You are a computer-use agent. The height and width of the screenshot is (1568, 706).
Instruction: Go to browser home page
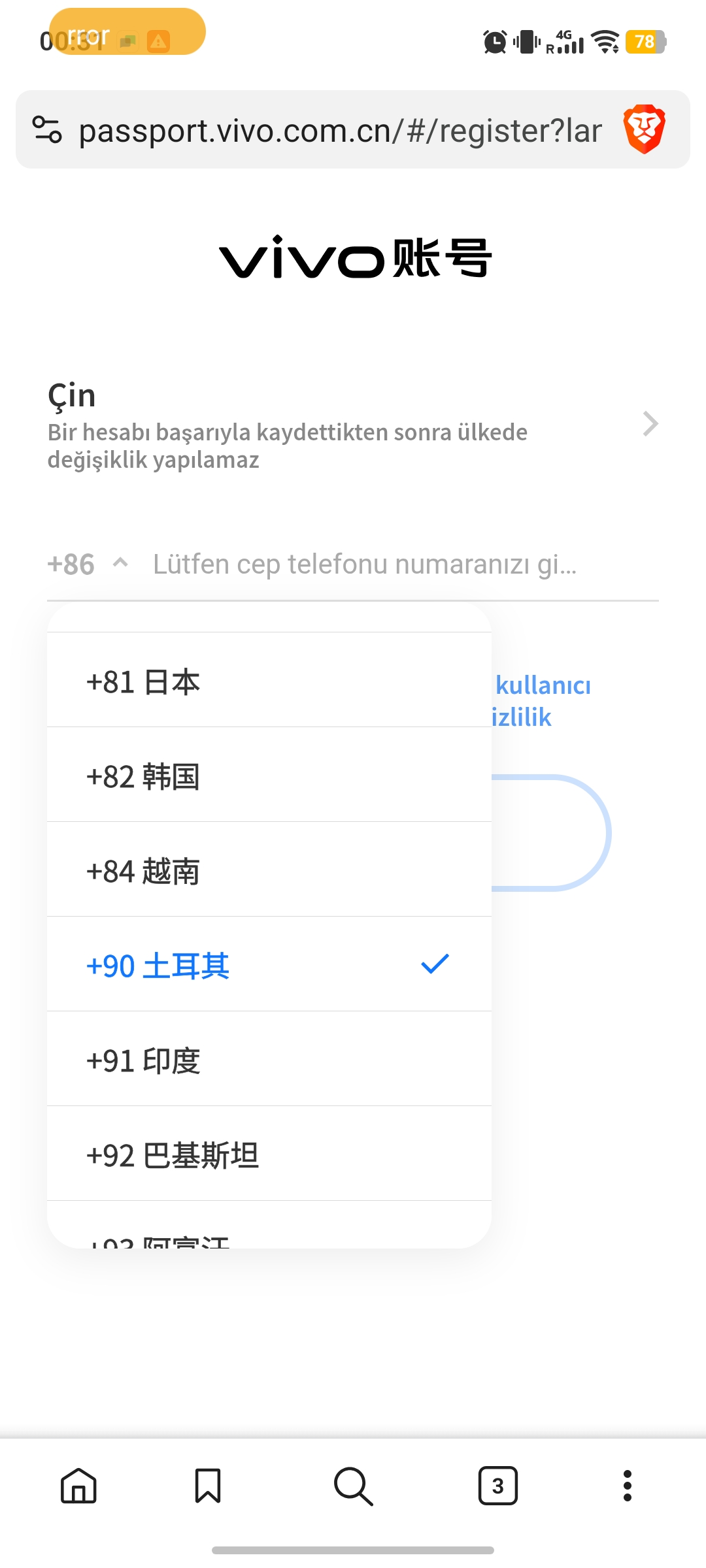(78, 1486)
